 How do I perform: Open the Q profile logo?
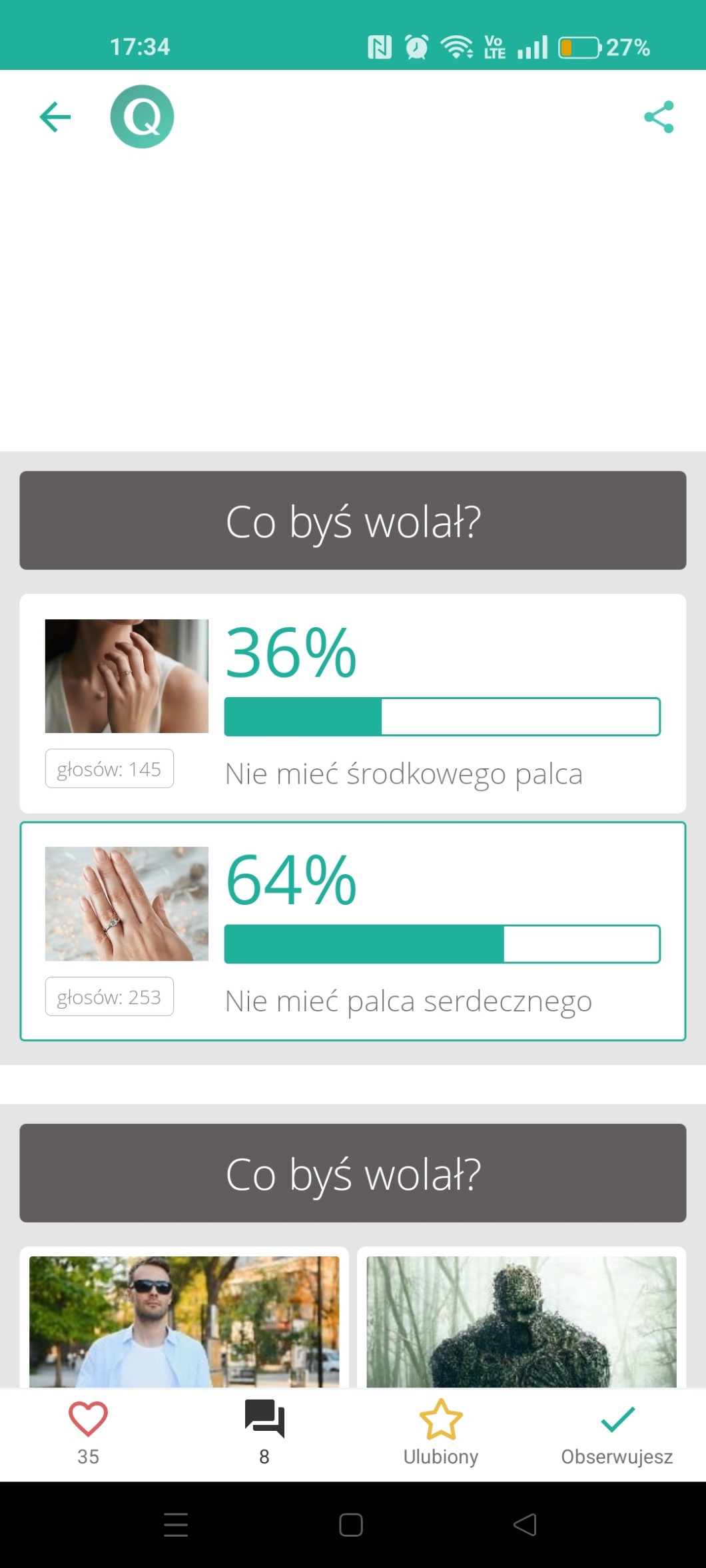[x=142, y=117]
